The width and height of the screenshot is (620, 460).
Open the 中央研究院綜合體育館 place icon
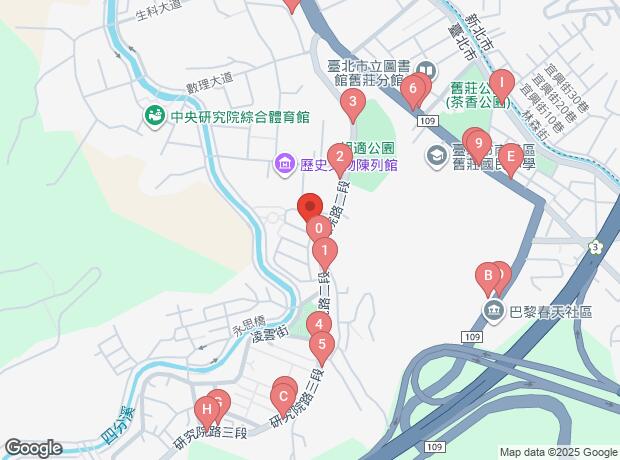(156, 117)
